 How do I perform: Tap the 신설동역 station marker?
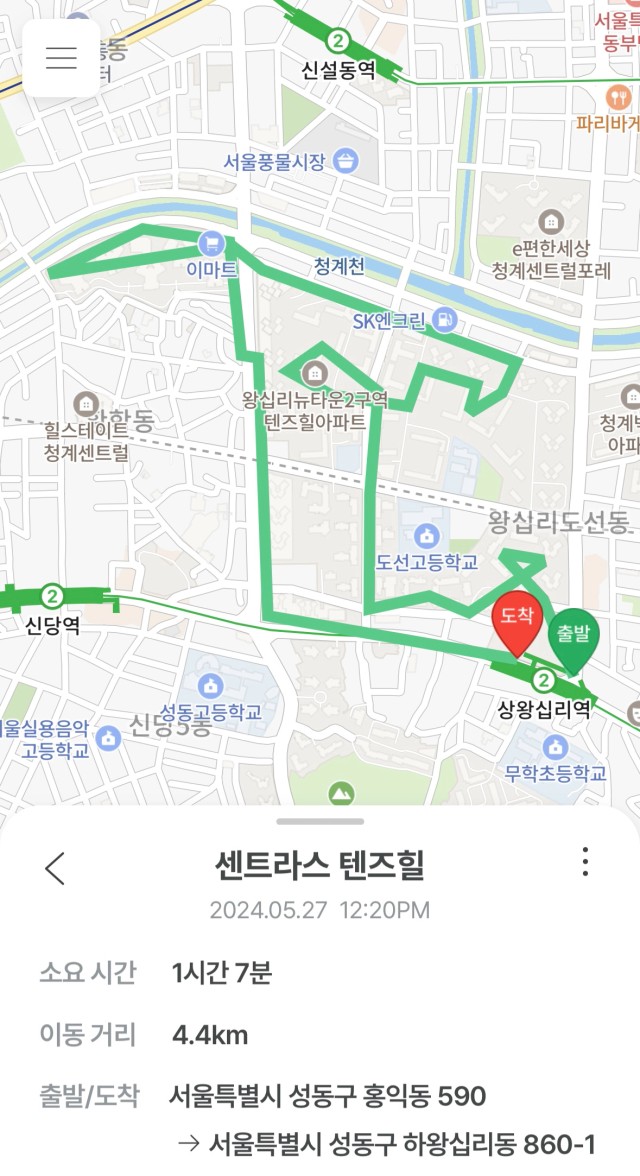coord(339,42)
